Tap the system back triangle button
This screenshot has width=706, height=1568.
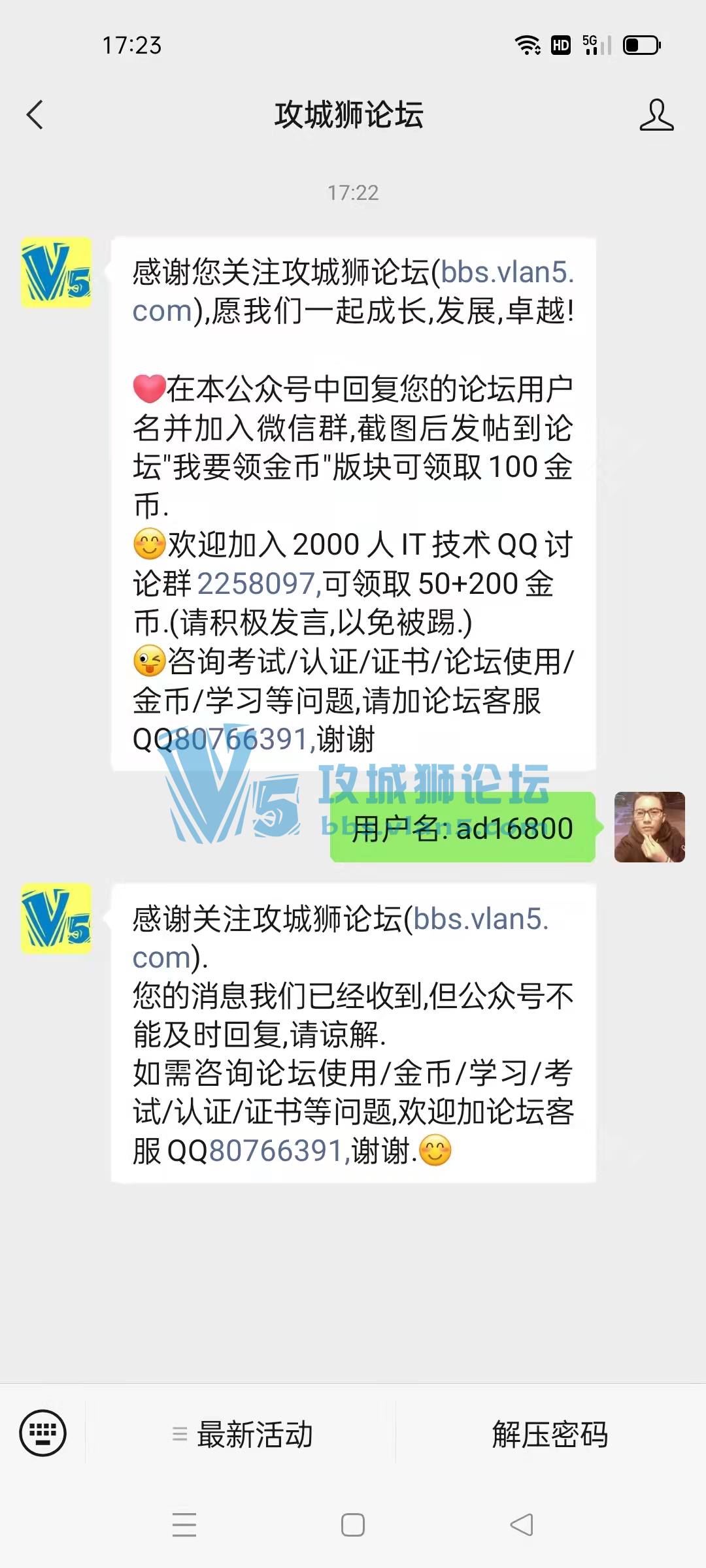pyautogui.click(x=522, y=1525)
